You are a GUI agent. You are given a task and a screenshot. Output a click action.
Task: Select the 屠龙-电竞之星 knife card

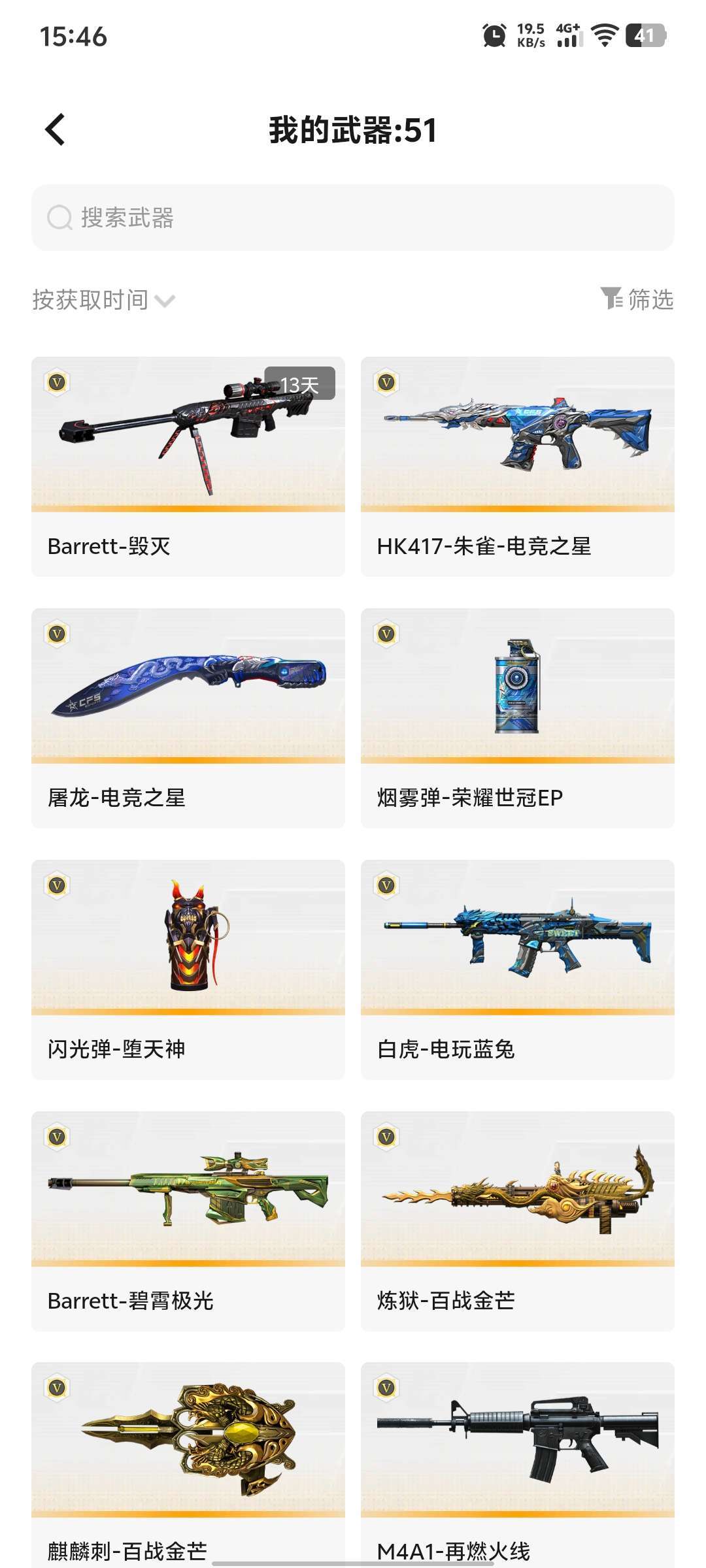188,717
